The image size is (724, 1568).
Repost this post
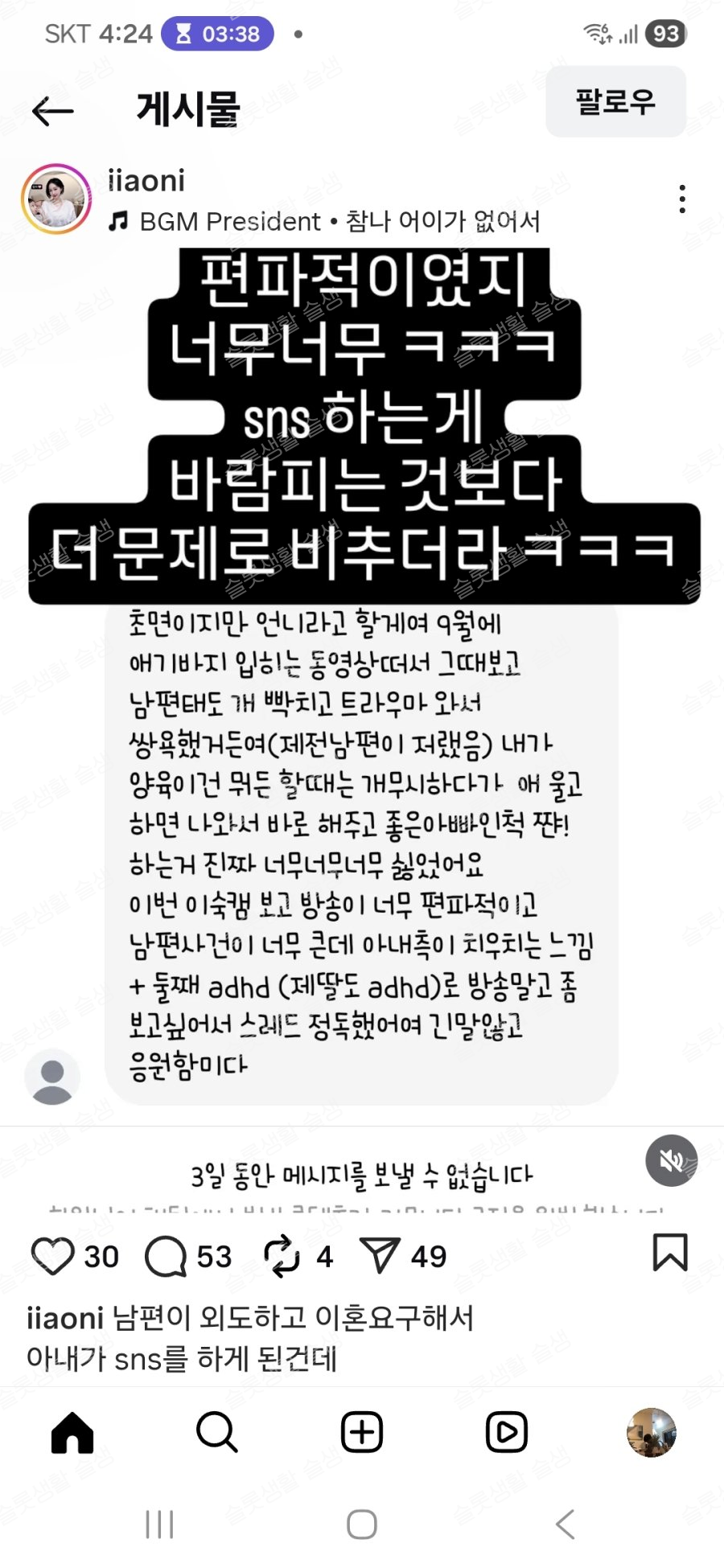(x=282, y=1256)
